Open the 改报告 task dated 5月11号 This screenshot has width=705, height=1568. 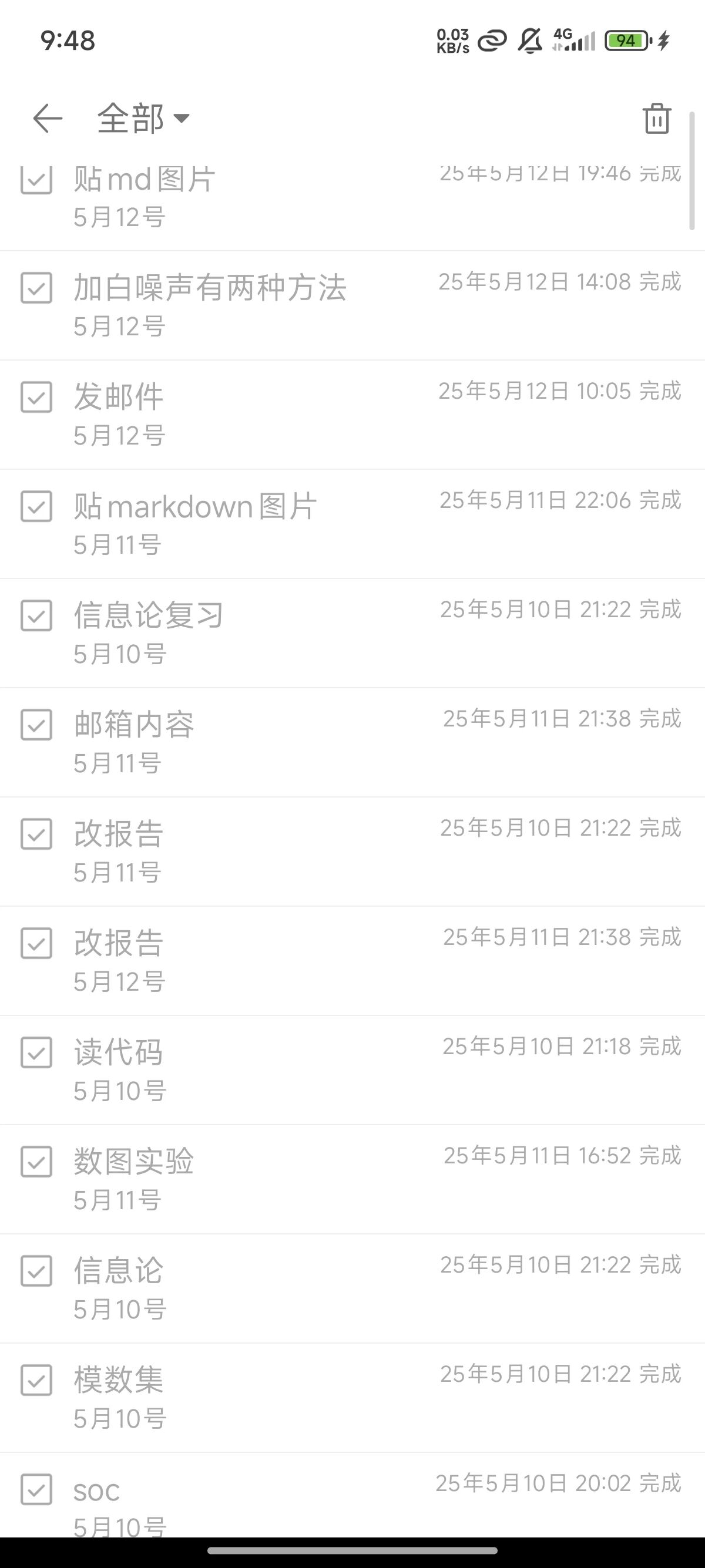119,834
